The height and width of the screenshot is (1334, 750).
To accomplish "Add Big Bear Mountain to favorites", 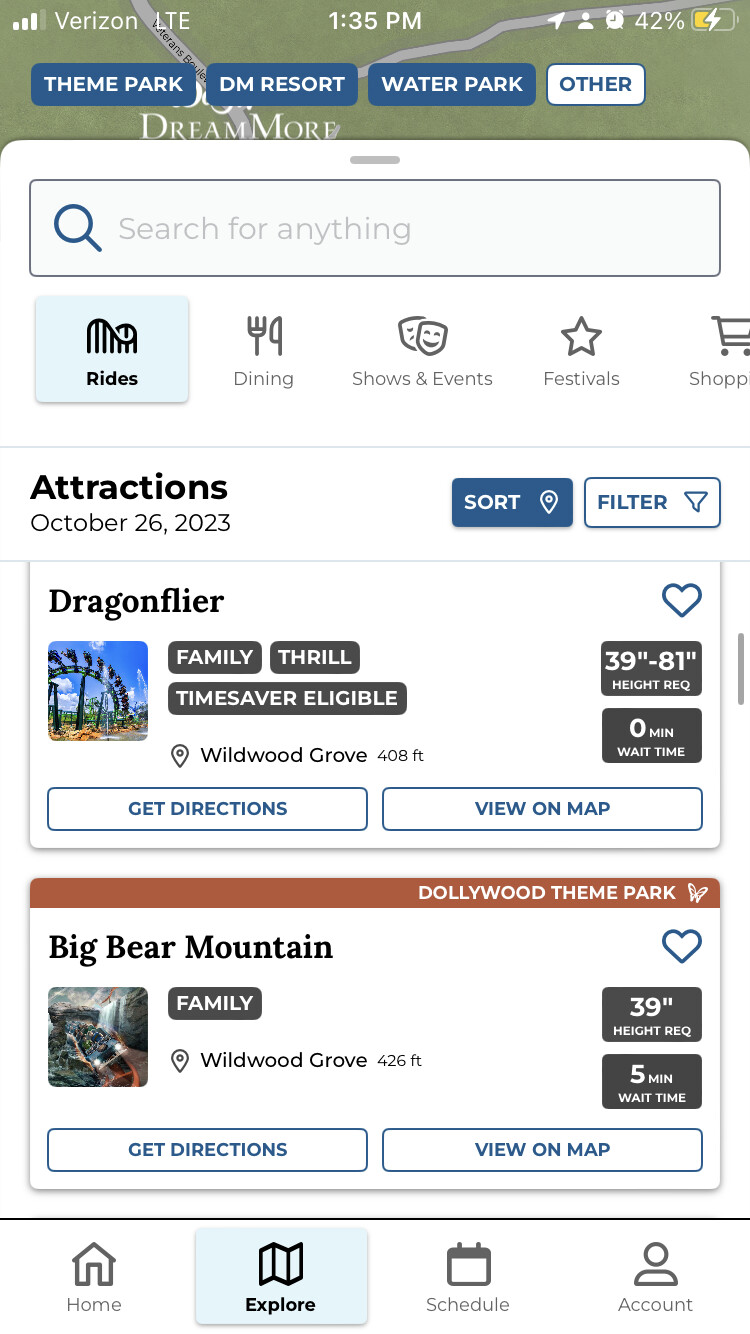I will [x=682, y=946].
